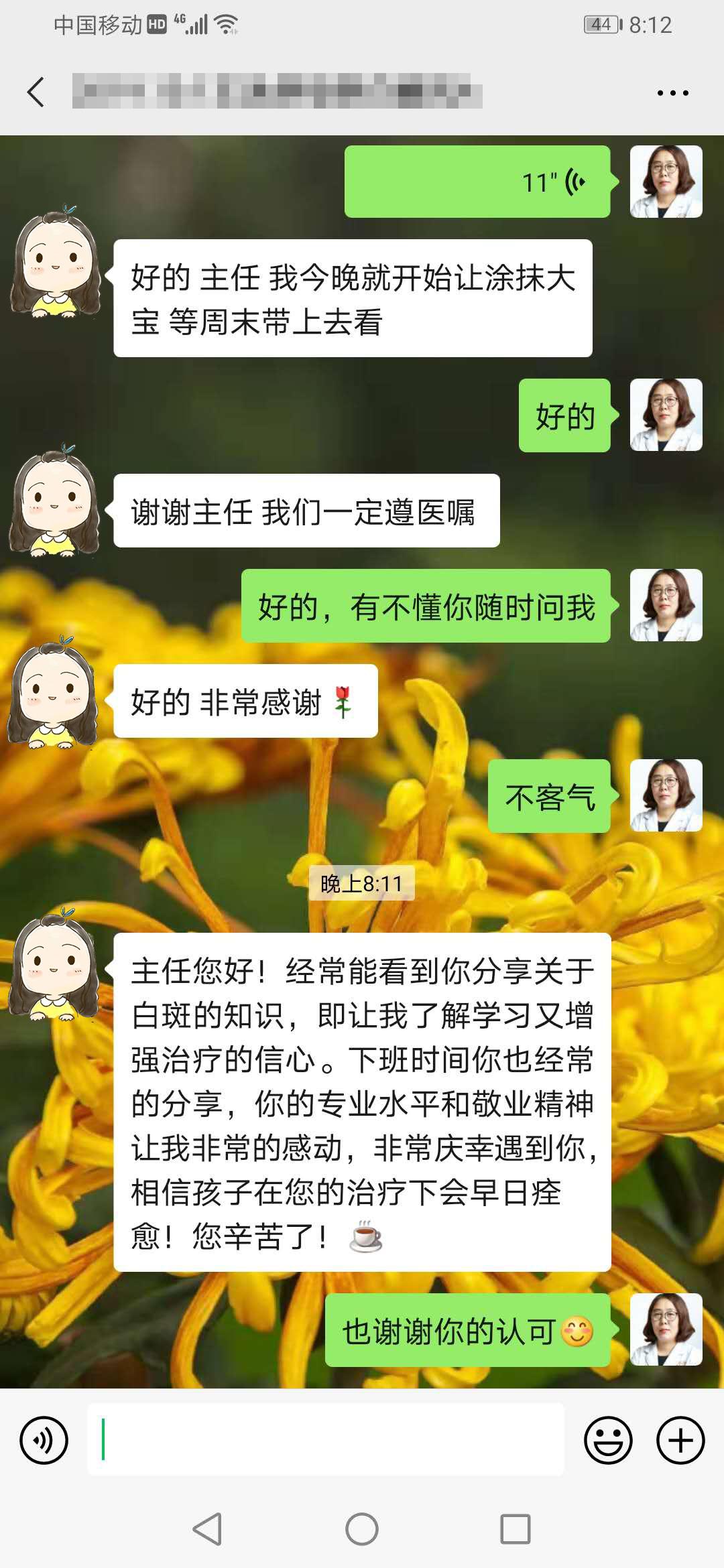Open the chat info overflow menu

(x=672, y=93)
